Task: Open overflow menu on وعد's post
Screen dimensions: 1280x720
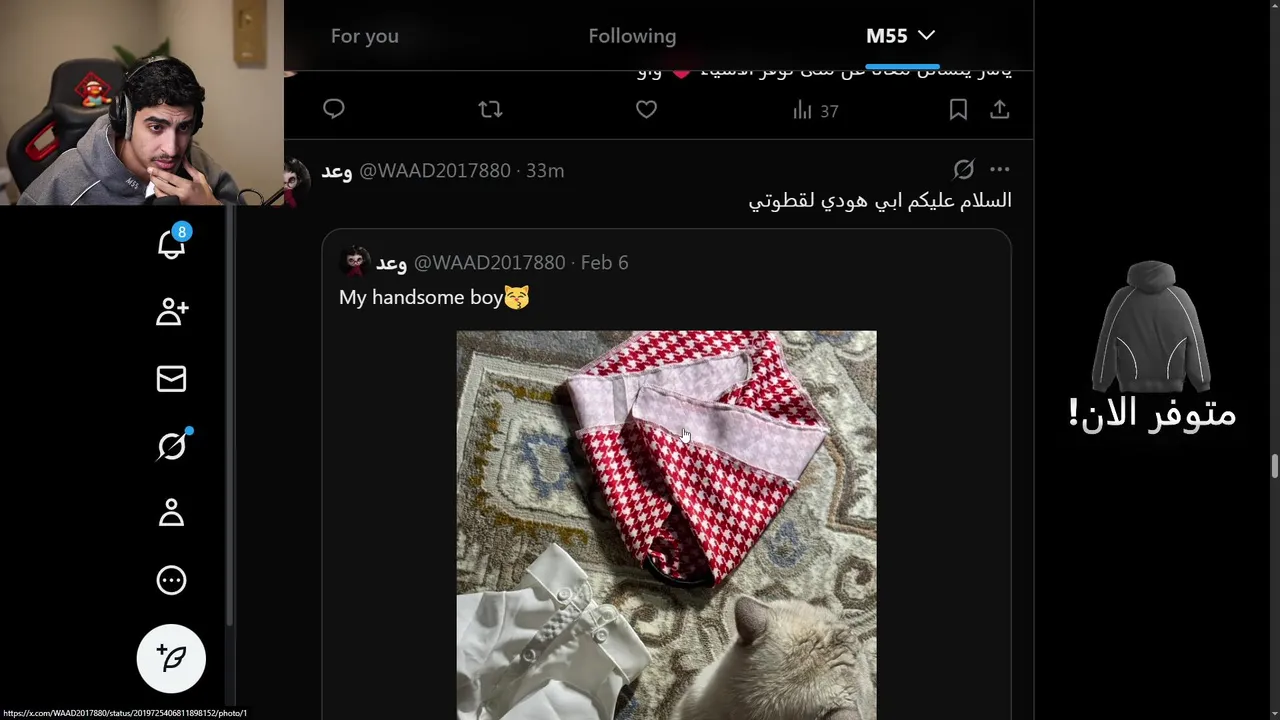Action: tap(999, 170)
